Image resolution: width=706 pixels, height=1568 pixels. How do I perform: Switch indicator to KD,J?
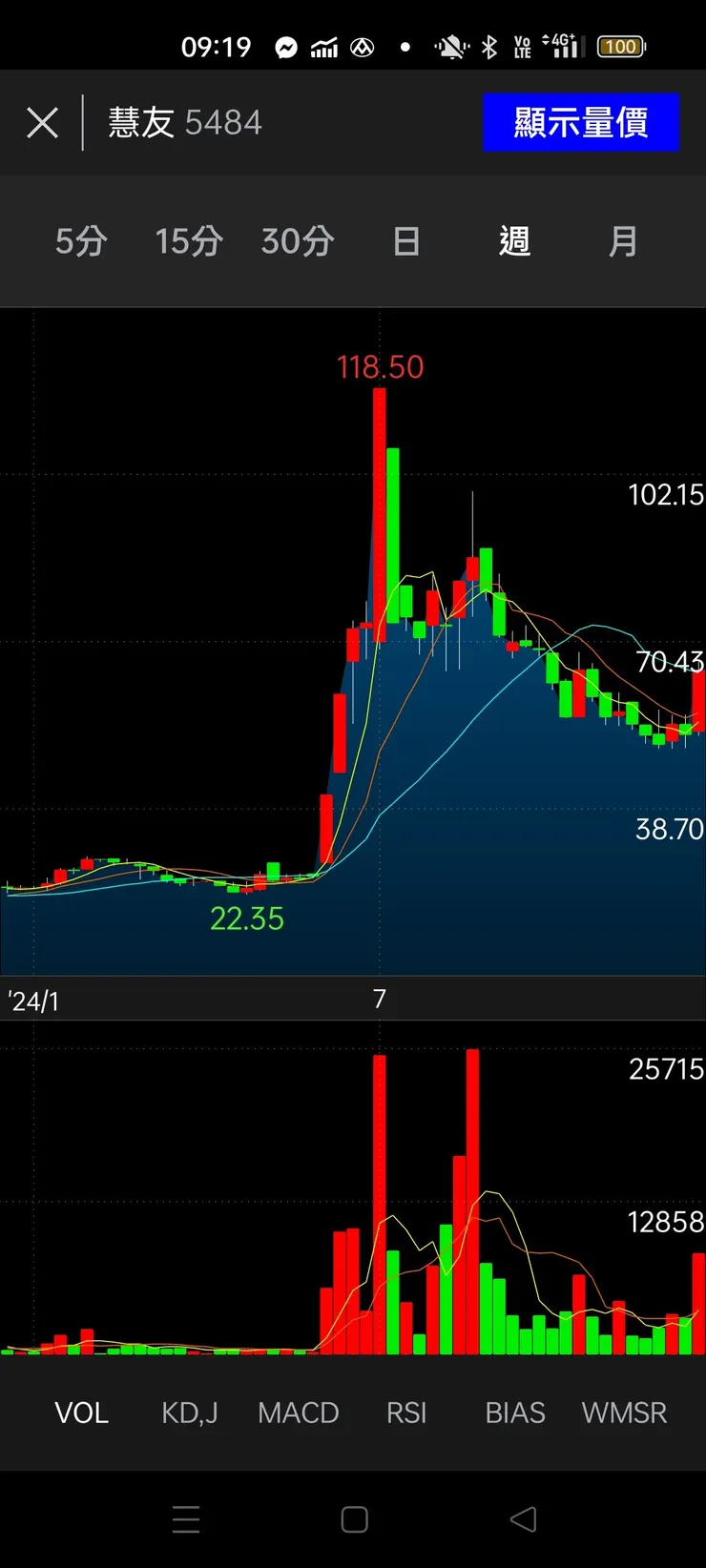(x=190, y=1413)
